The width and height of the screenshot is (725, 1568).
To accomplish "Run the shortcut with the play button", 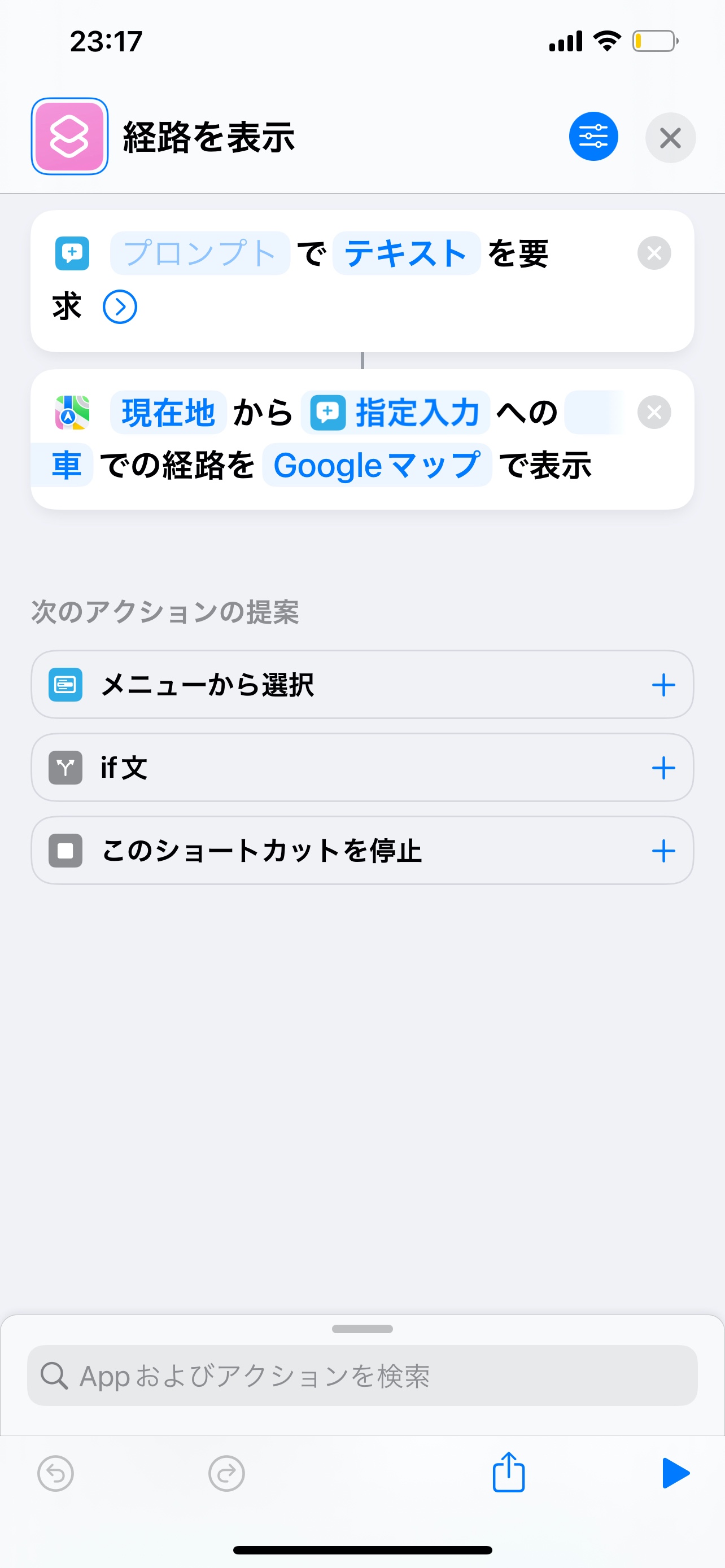I will click(x=675, y=1473).
